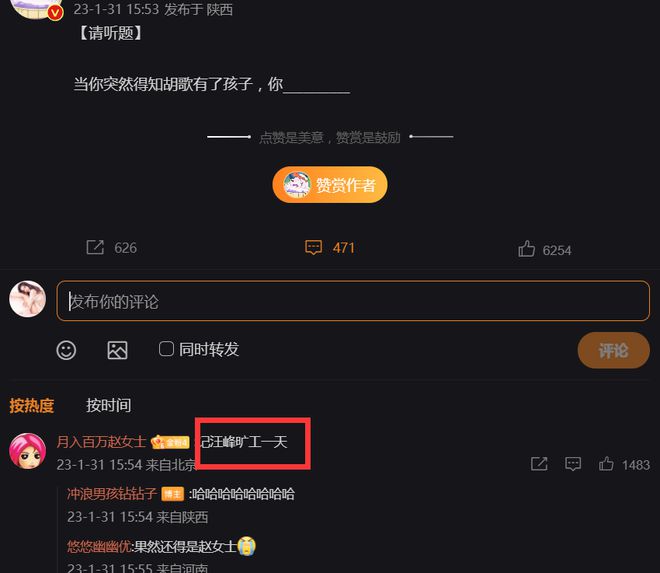This screenshot has height=573, width=660.
Task: Open the emoji picker for comment
Action: coord(66,350)
